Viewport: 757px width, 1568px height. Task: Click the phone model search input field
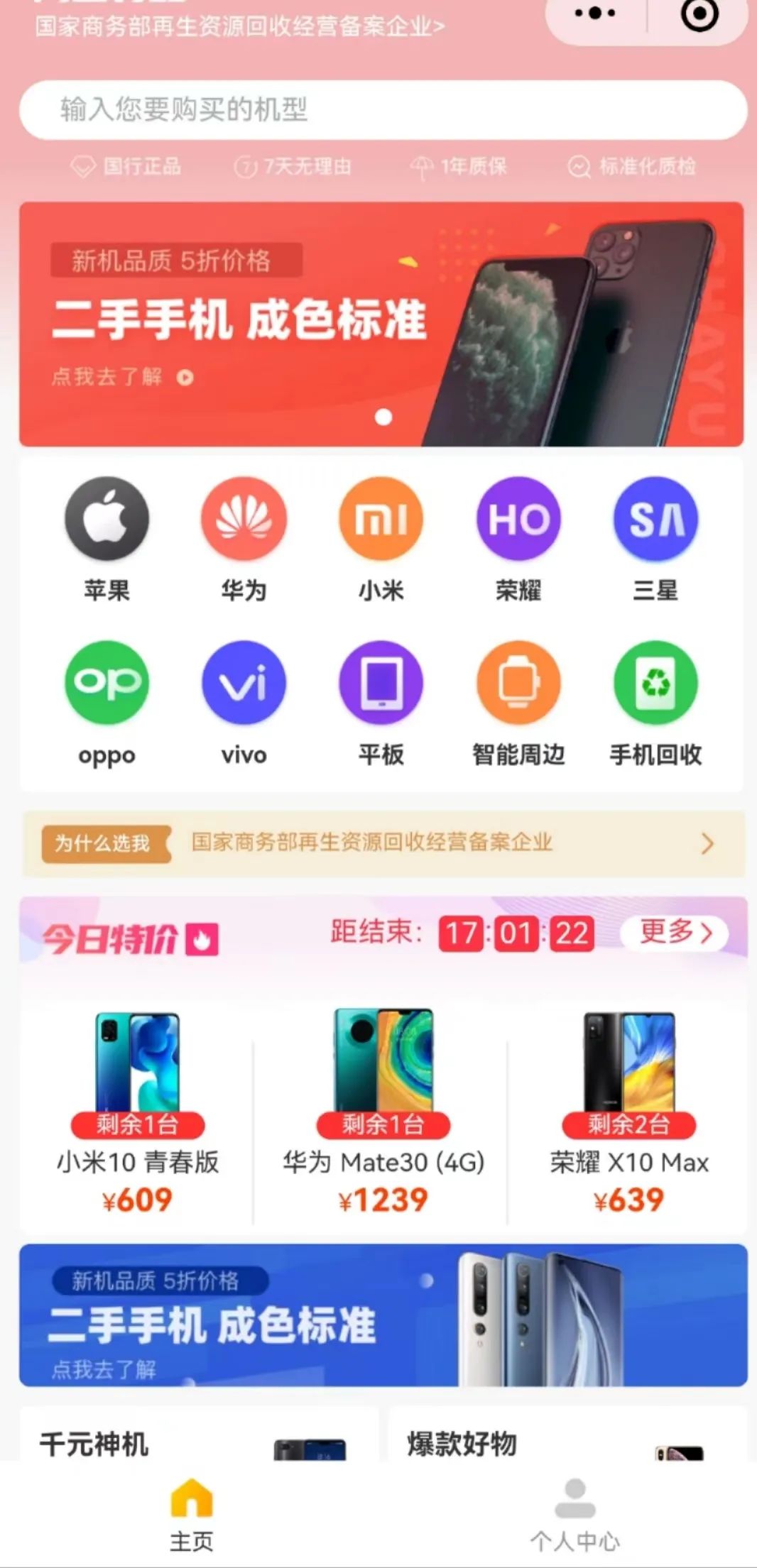[x=378, y=110]
